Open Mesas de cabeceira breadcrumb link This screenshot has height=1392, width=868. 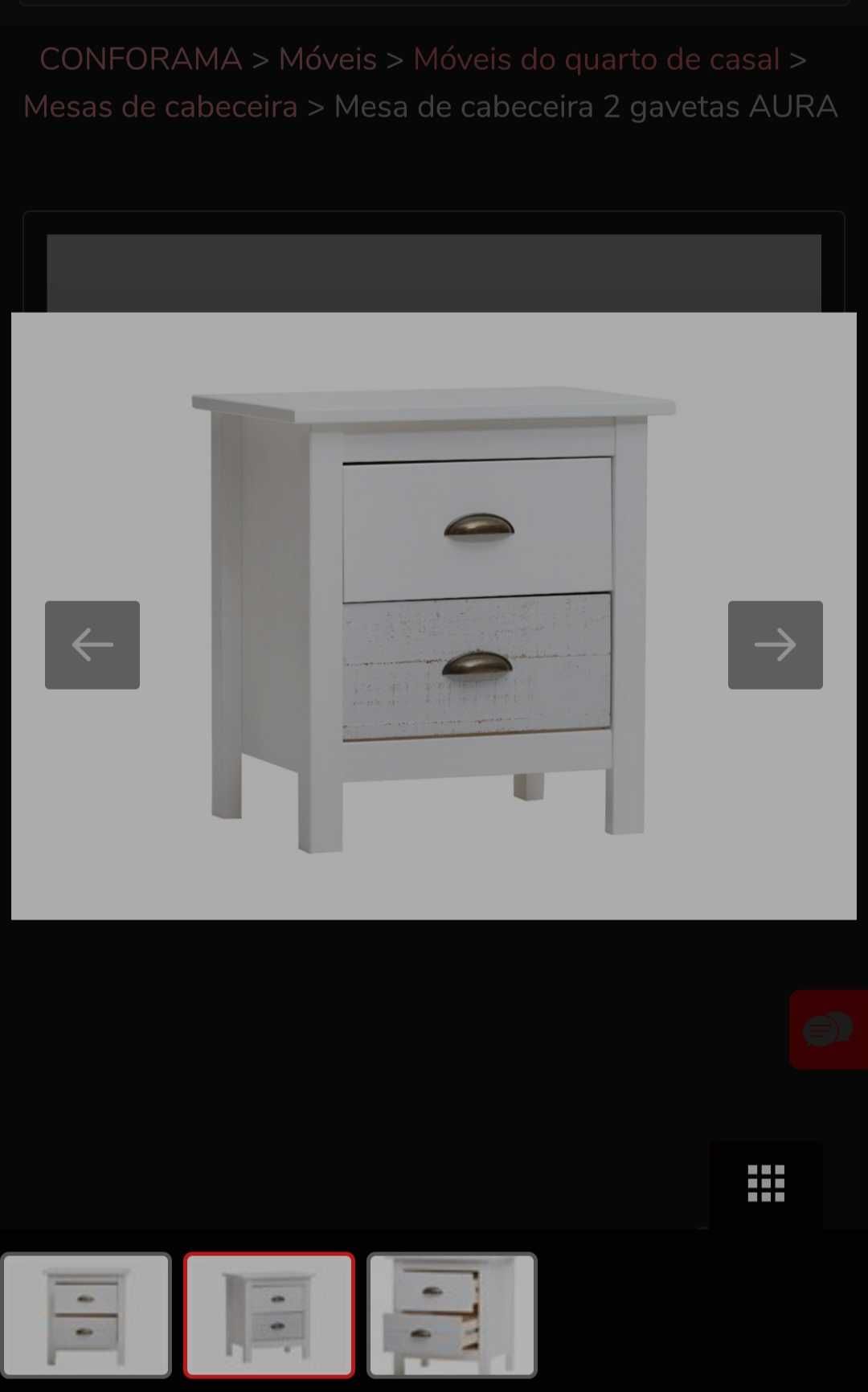point(161,107)
